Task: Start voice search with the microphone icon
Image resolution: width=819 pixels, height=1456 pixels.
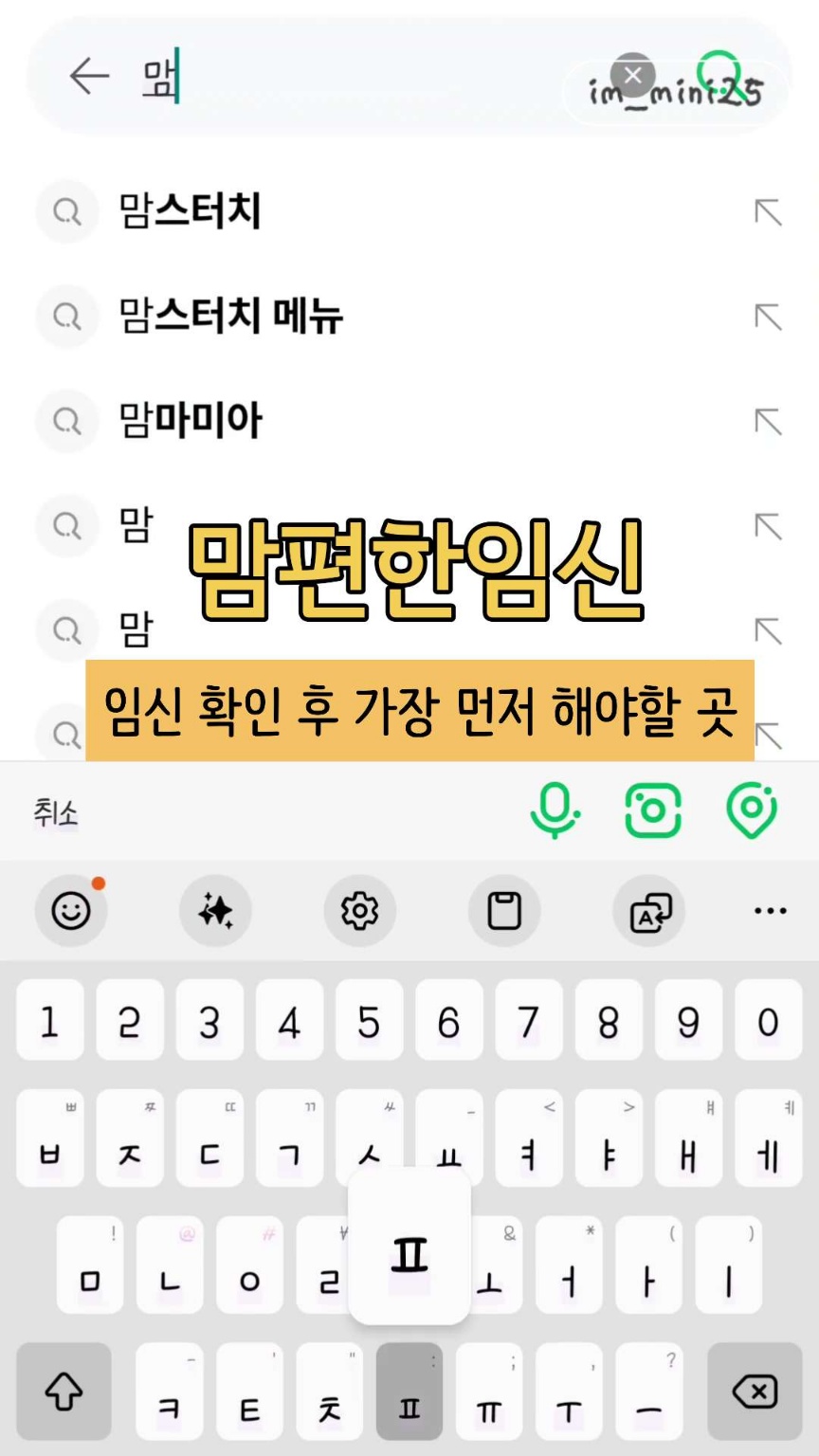Action: coord(555,811)
